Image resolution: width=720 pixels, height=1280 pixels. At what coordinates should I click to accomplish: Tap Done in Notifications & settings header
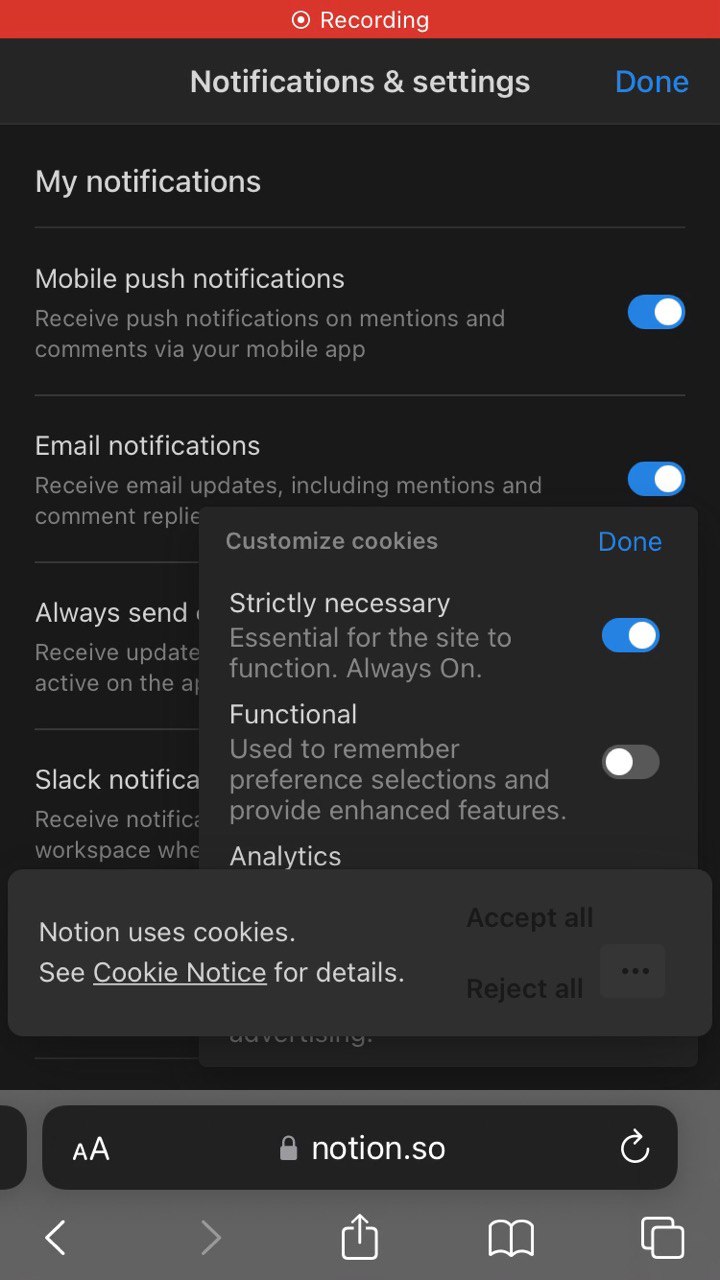(651, 81)
